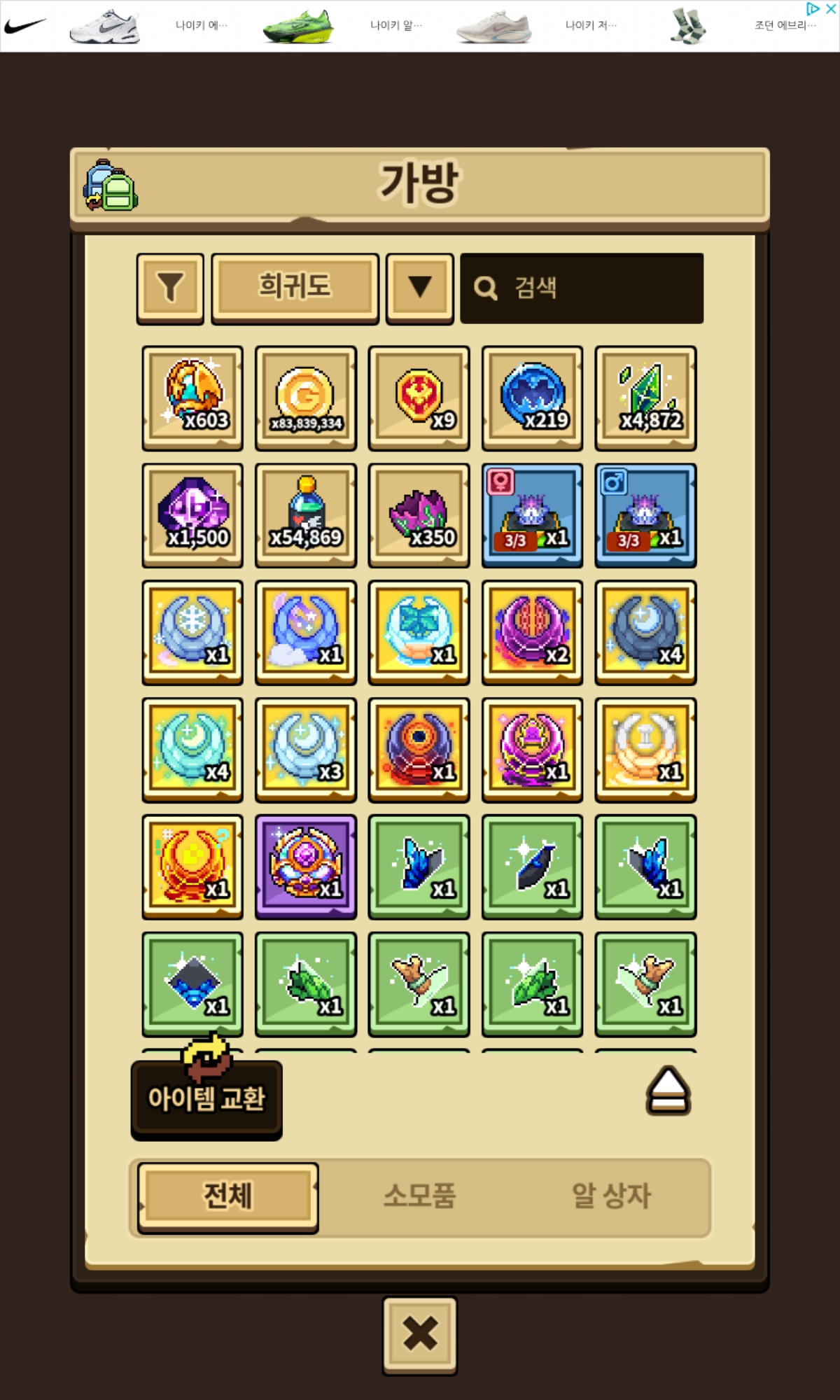The height and width of the screenshot is (1400, 840).
Task: Select the gold coin item x83,839,334
Action: (305, 398)
